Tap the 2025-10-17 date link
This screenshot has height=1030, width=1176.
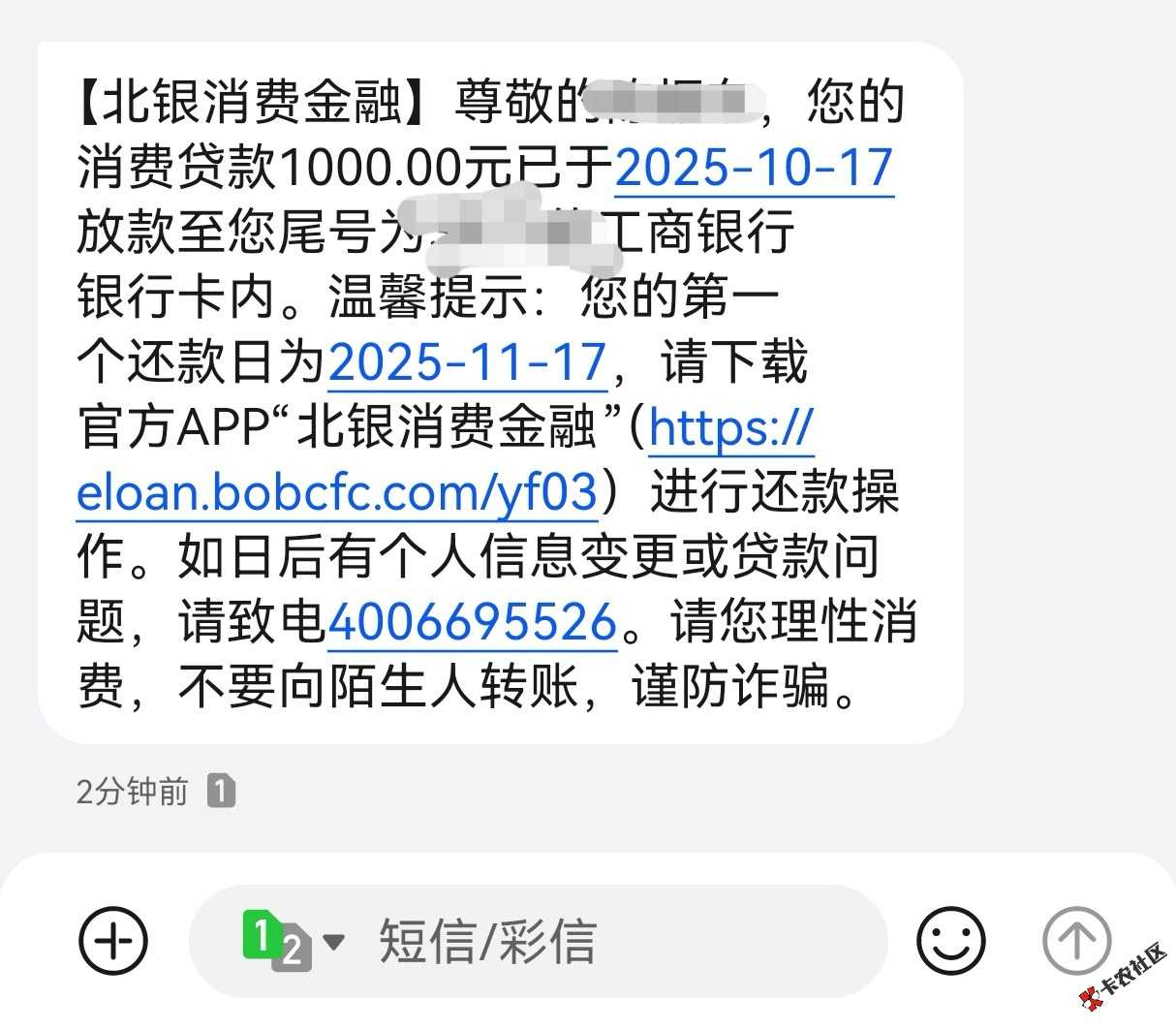tap(754, 169)
